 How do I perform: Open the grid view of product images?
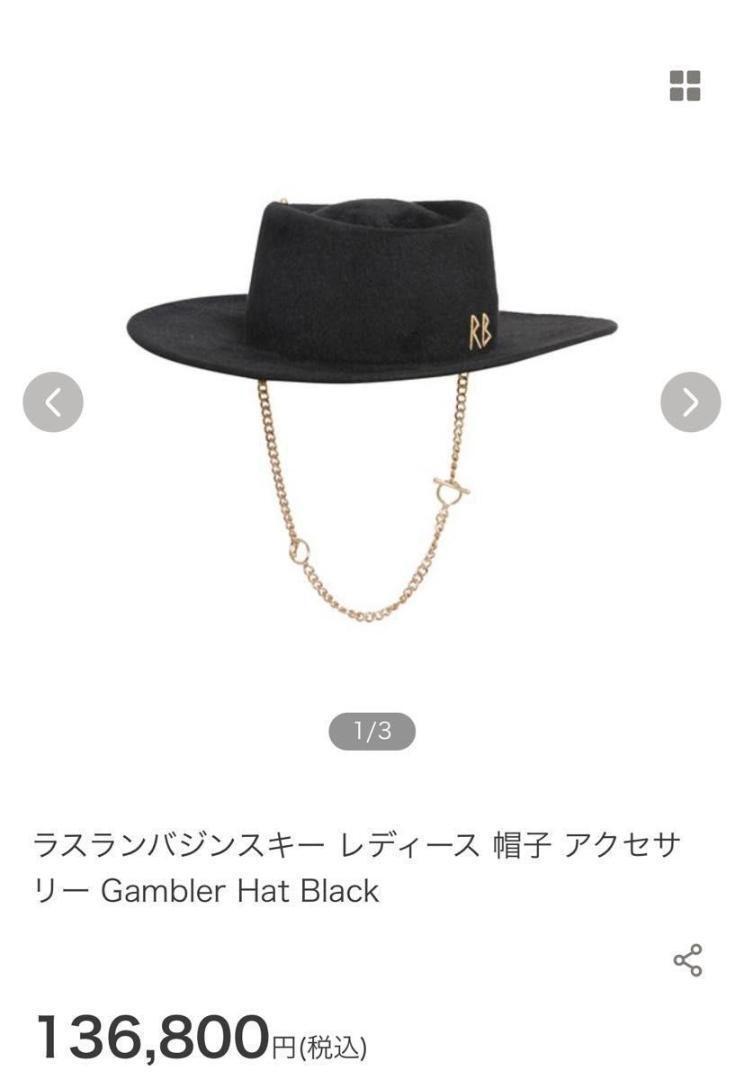pos(685,86)
